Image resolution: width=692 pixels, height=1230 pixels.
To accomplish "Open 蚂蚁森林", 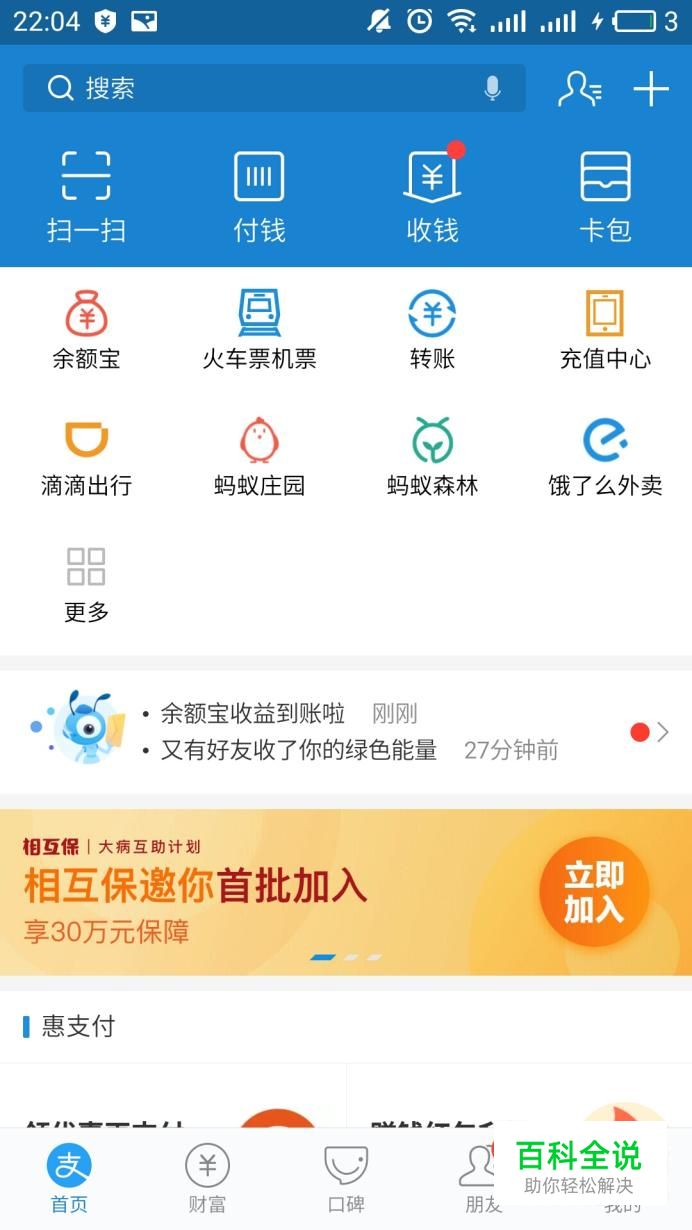I will (432, 457).
